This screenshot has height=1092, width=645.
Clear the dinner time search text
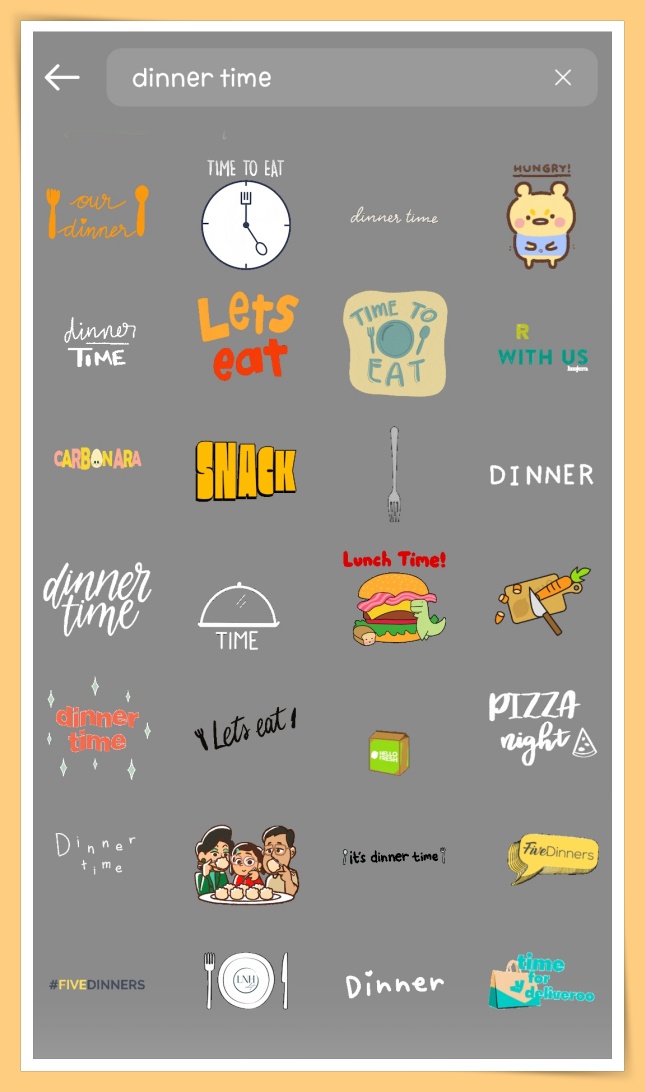click(x=563, y=78)
